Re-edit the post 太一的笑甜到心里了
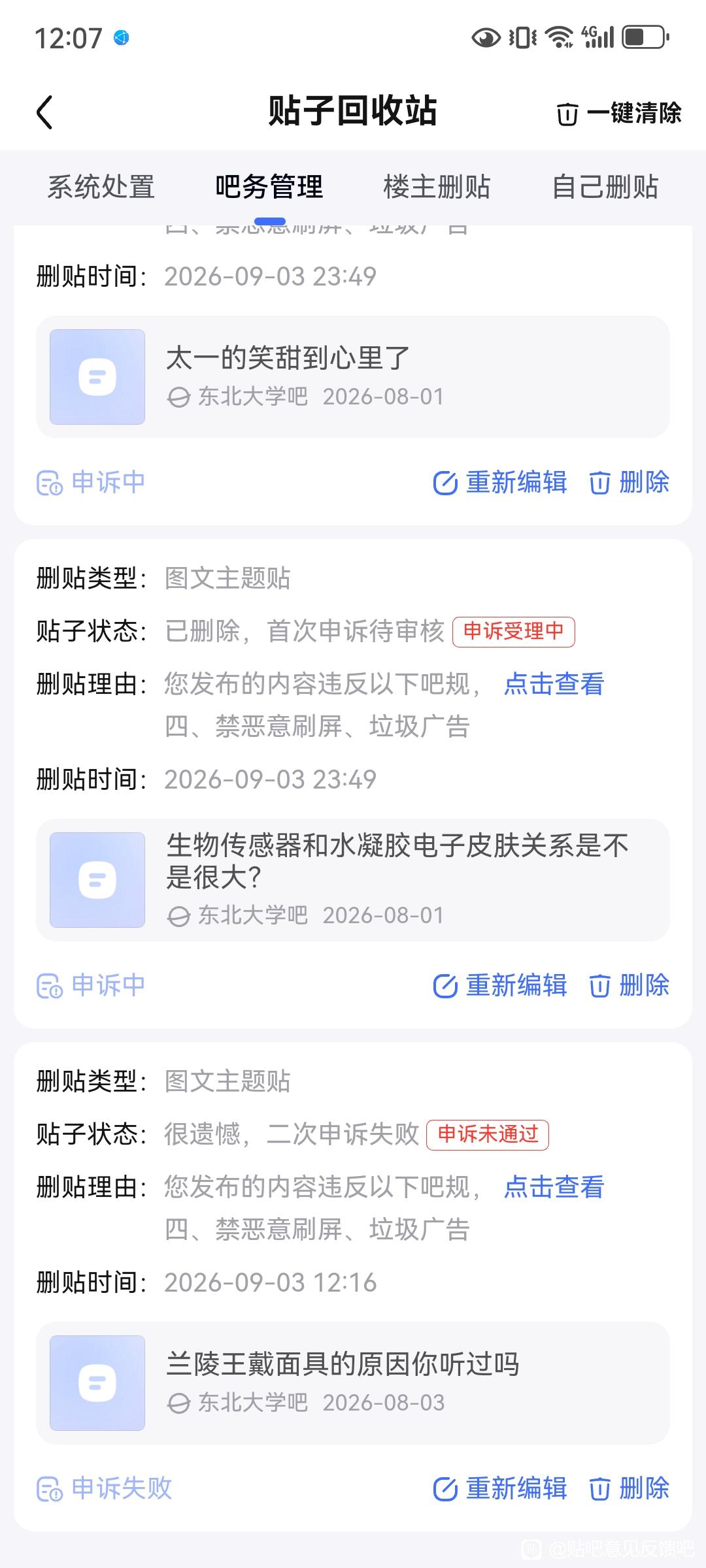 tap(500, 483)
